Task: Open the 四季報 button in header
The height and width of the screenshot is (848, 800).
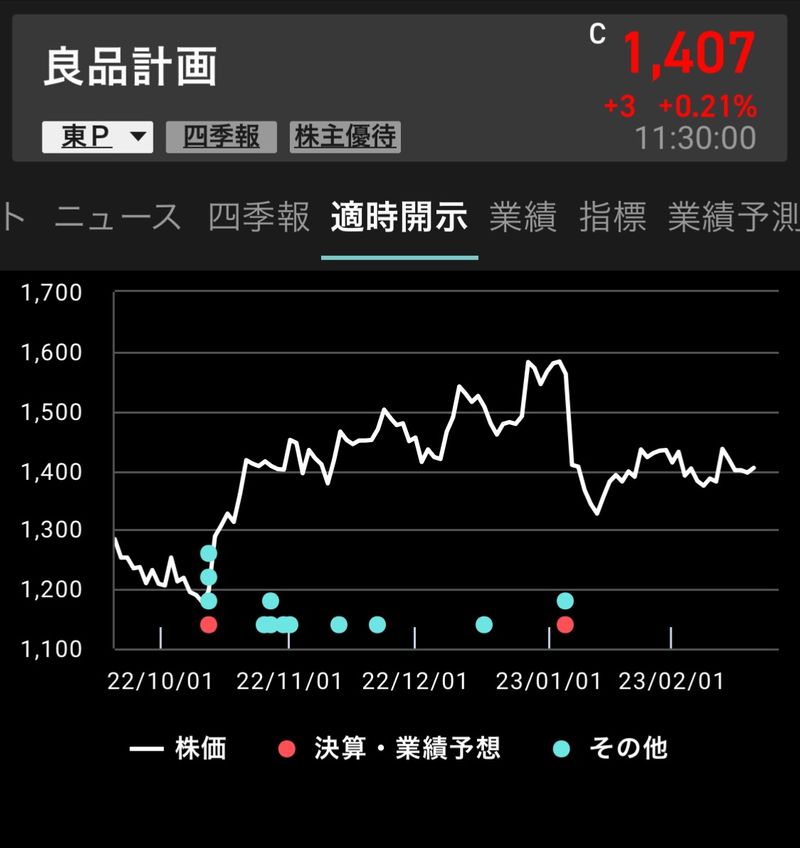Action: [x=221, y=137]
